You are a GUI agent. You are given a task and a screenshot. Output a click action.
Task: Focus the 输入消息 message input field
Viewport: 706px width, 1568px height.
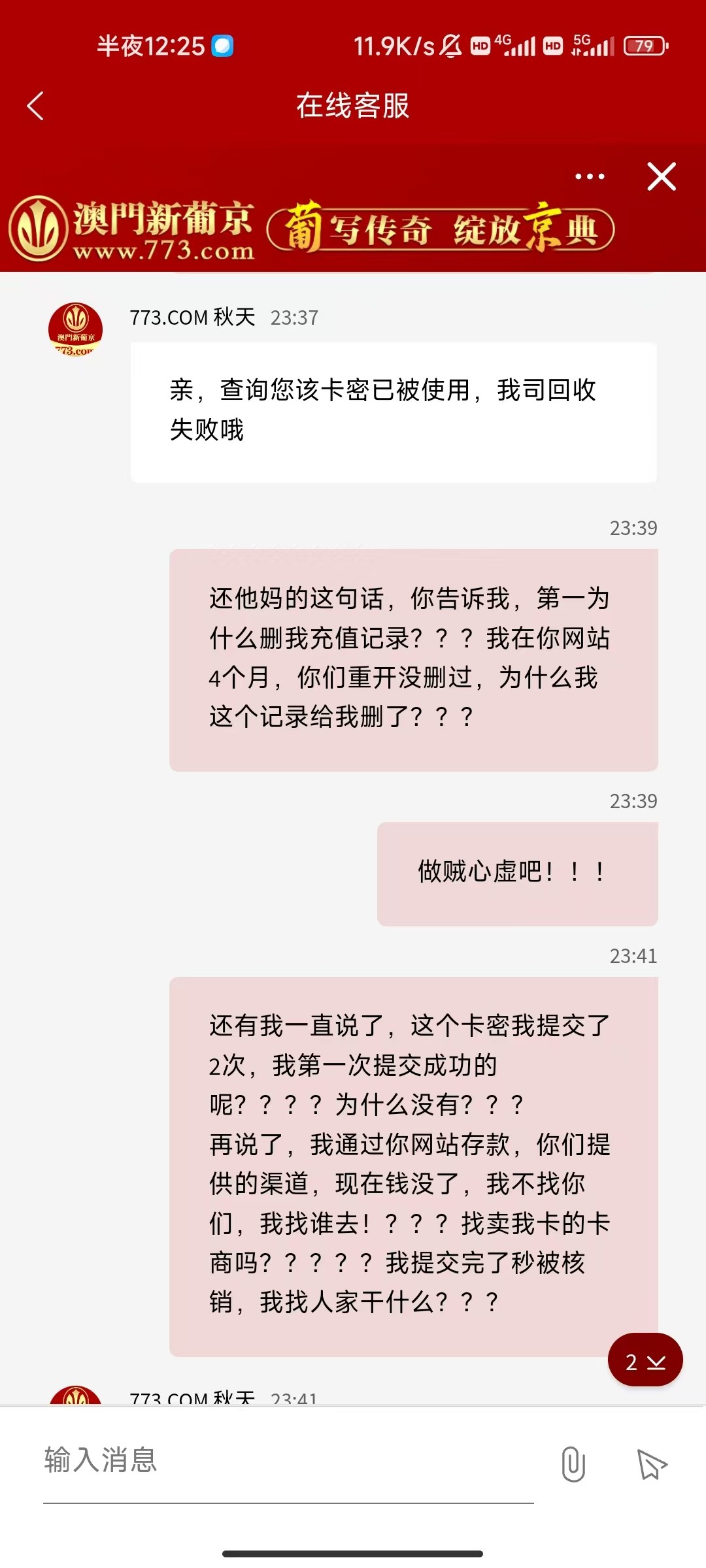288,1460
